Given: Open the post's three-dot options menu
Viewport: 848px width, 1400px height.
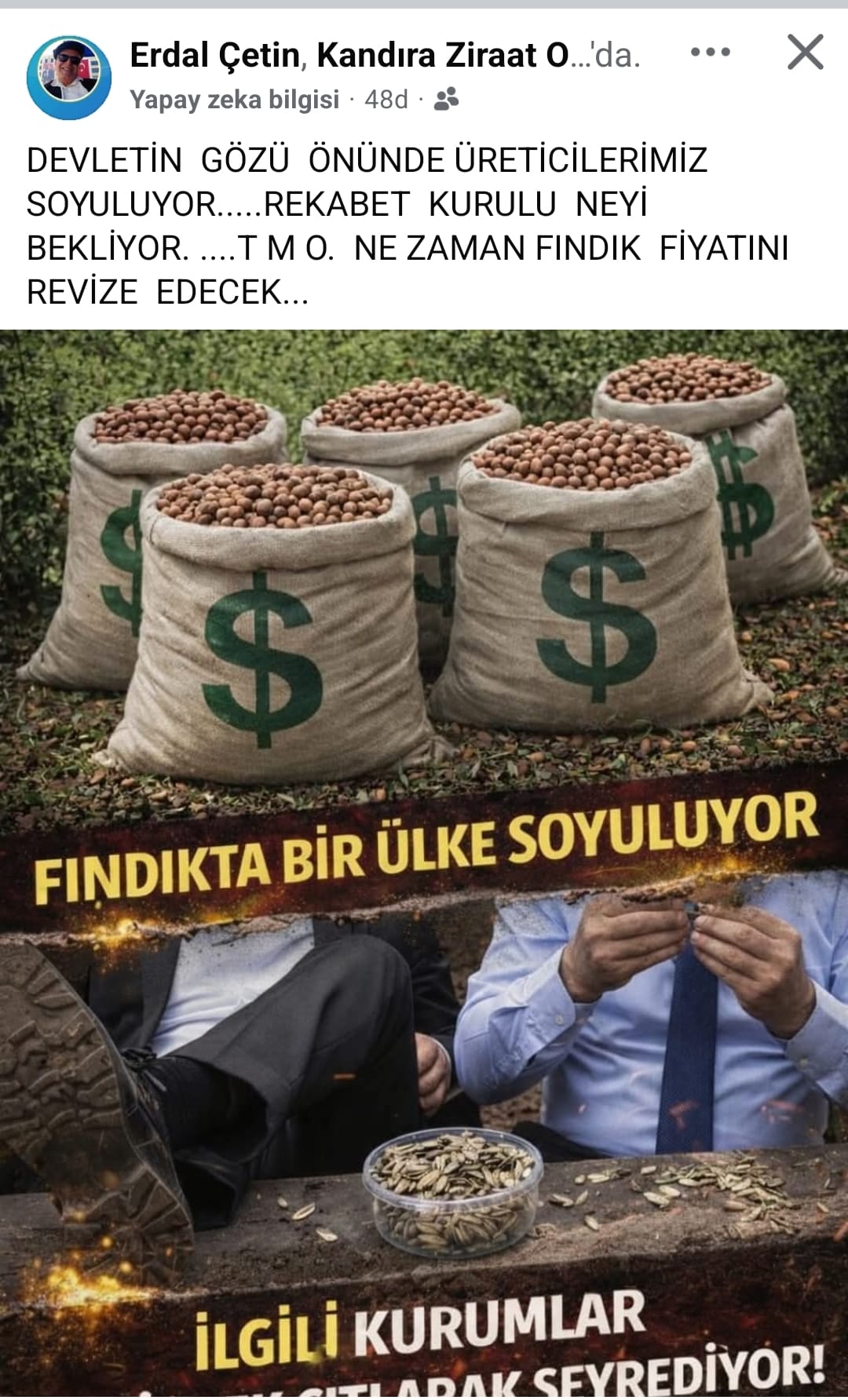Looking at the screenshot, I should [710, 53].
